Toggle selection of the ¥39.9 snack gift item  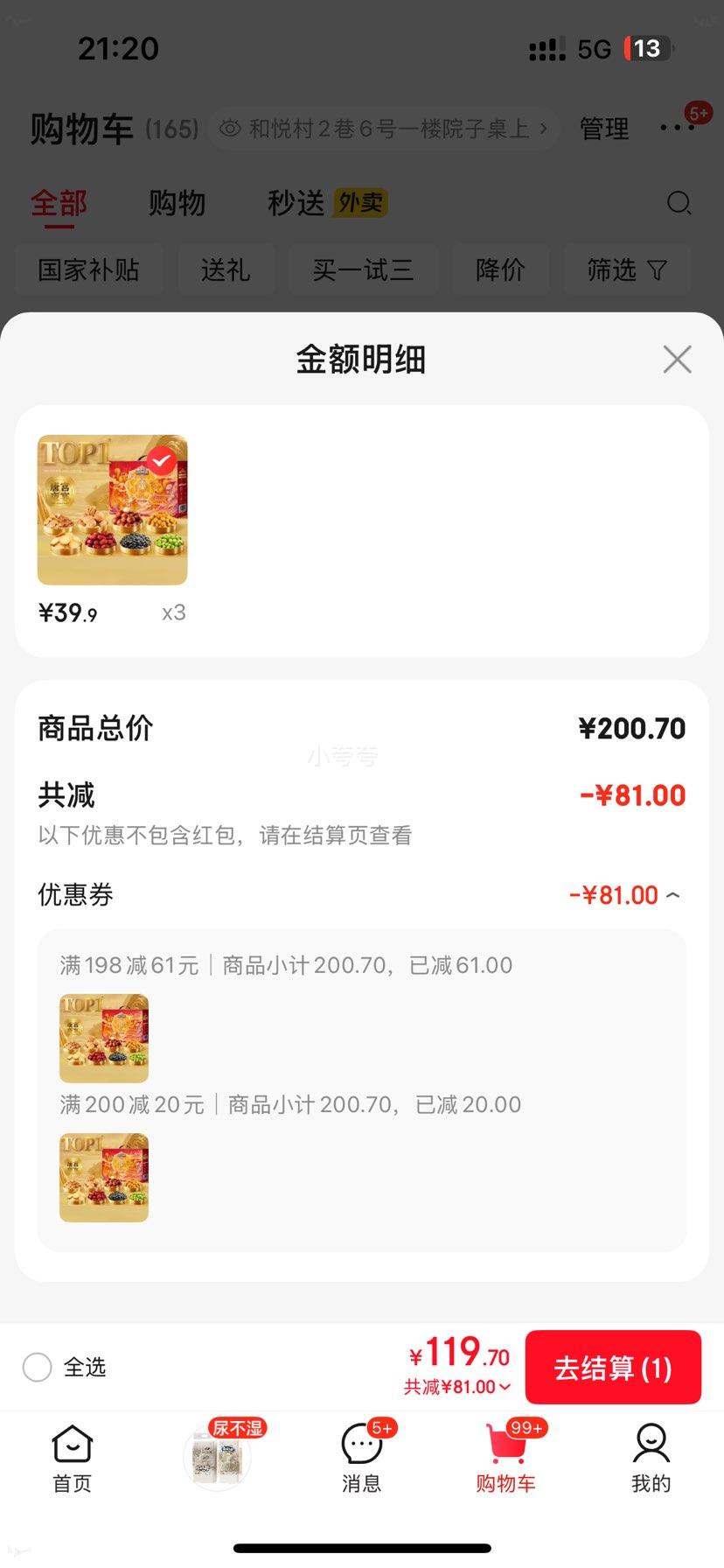tap(112, 509)
